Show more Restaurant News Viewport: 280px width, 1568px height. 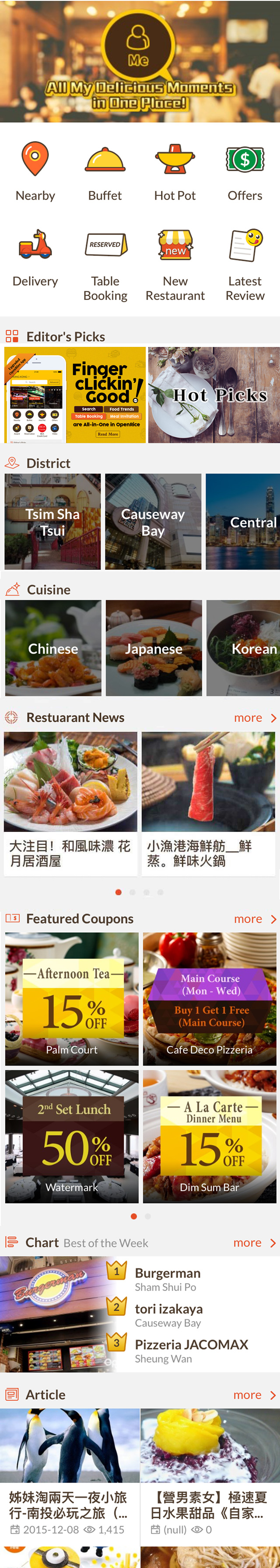point(254,718)
